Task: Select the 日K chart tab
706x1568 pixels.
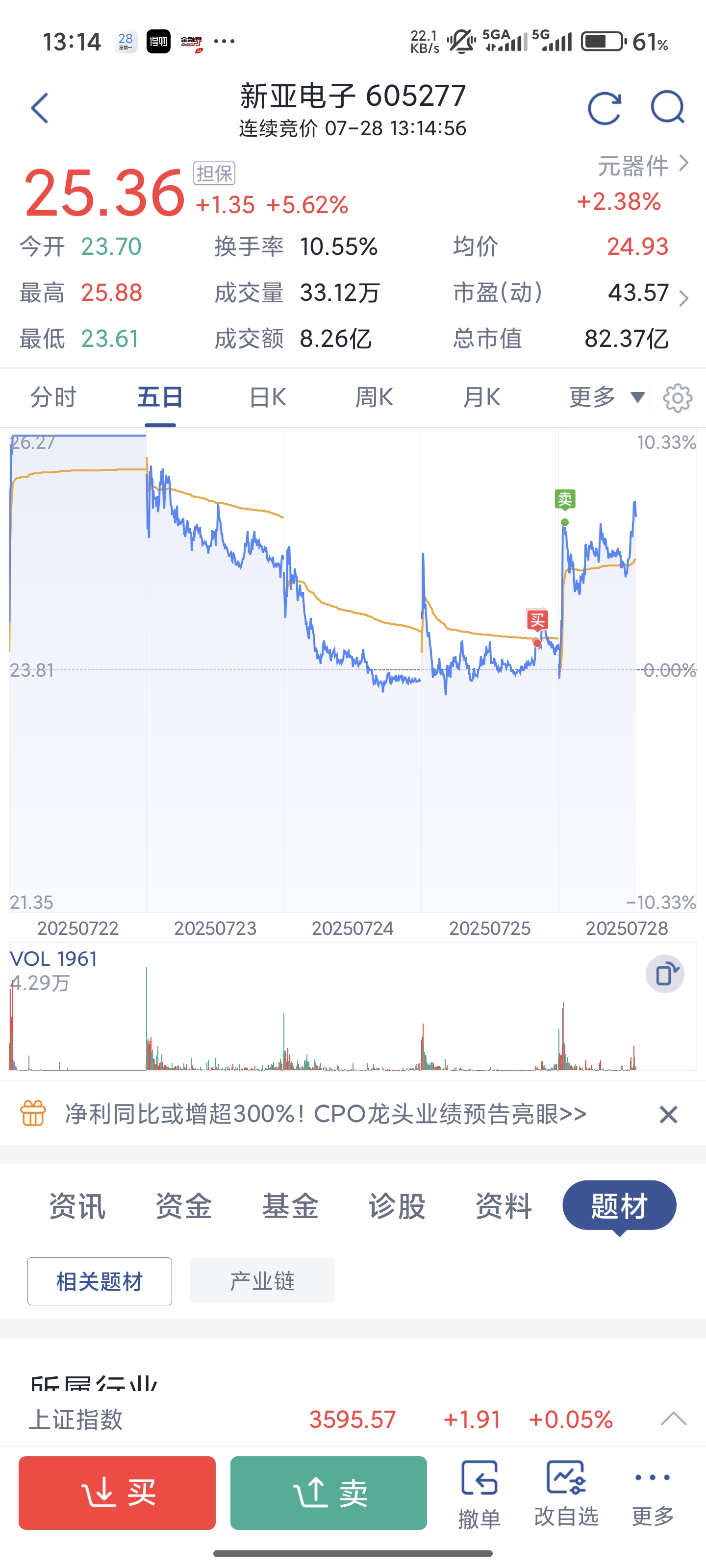Action: tap(267, 397)
